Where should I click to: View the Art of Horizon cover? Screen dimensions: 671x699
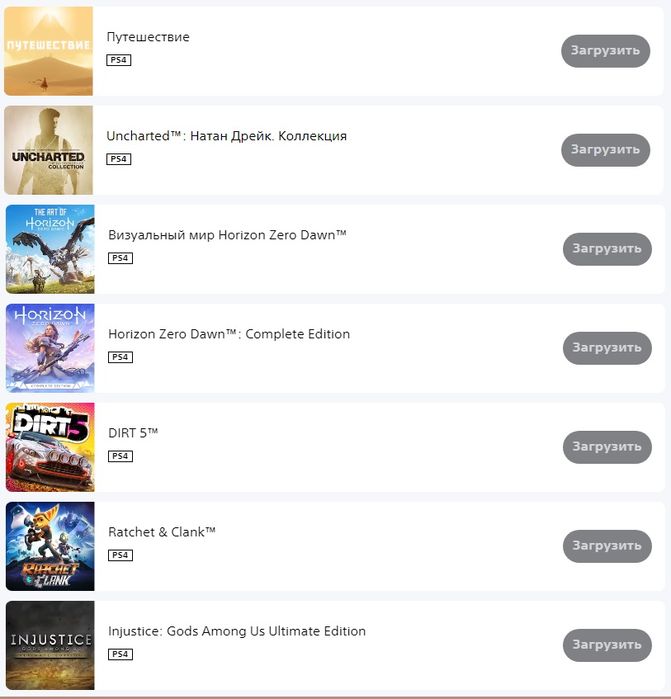point(50,249)
